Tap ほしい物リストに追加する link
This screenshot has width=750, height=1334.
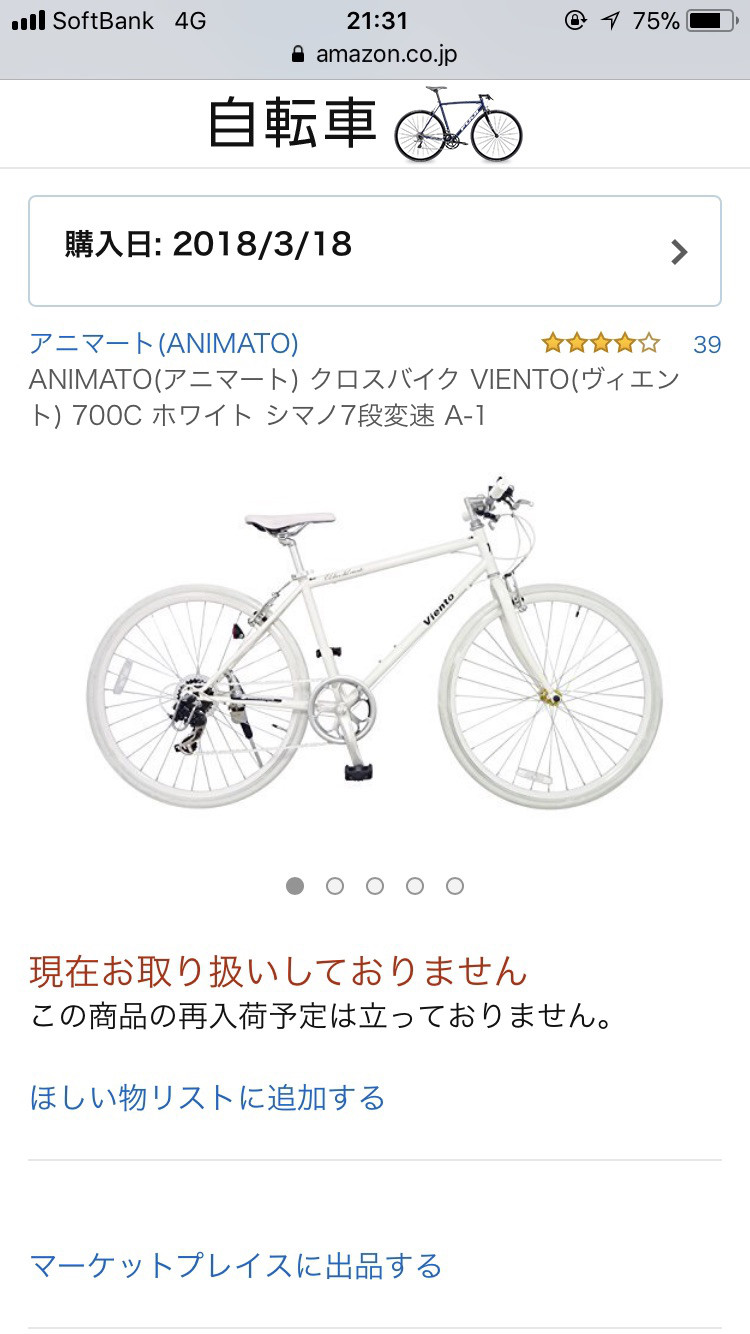pos(207,1098)
